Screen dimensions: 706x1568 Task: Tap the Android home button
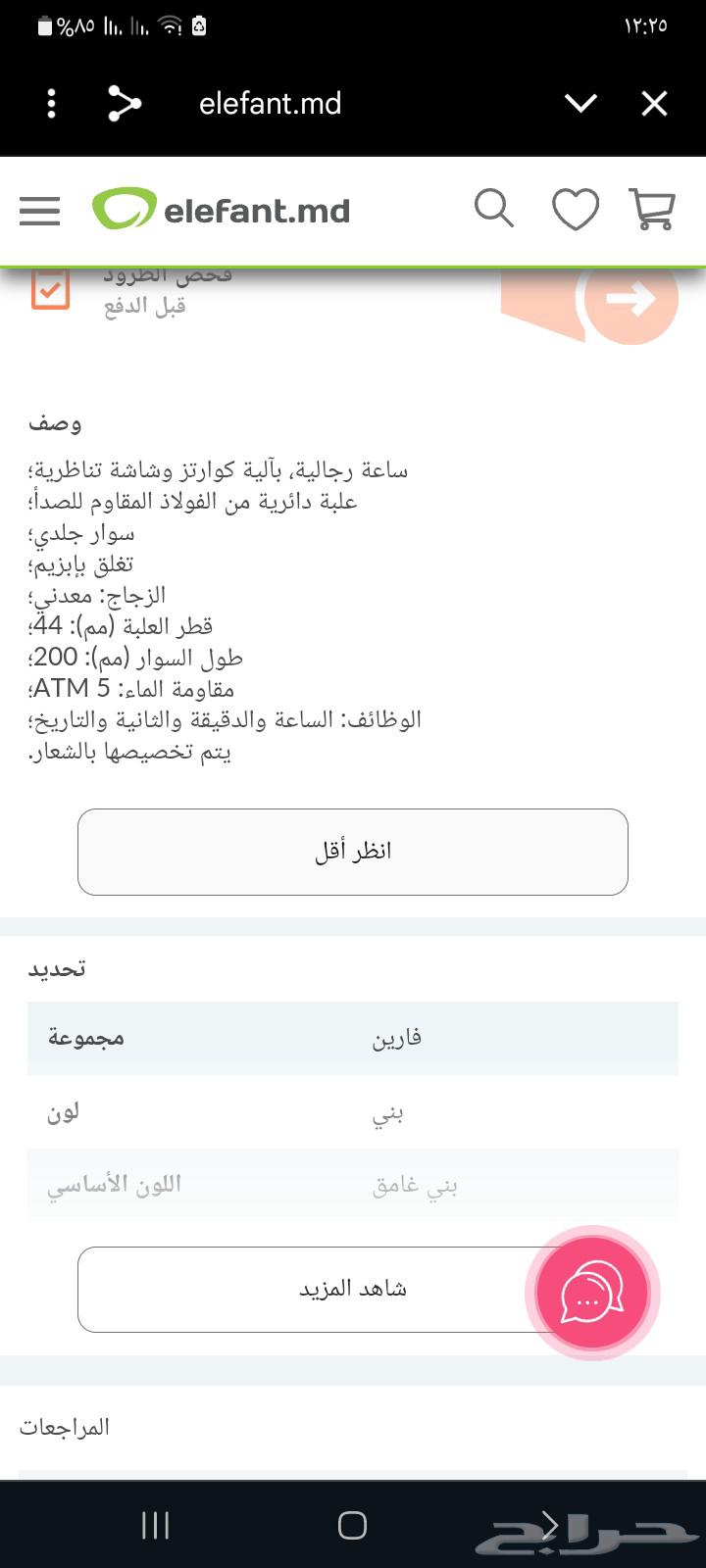[x=353, y=1525]
